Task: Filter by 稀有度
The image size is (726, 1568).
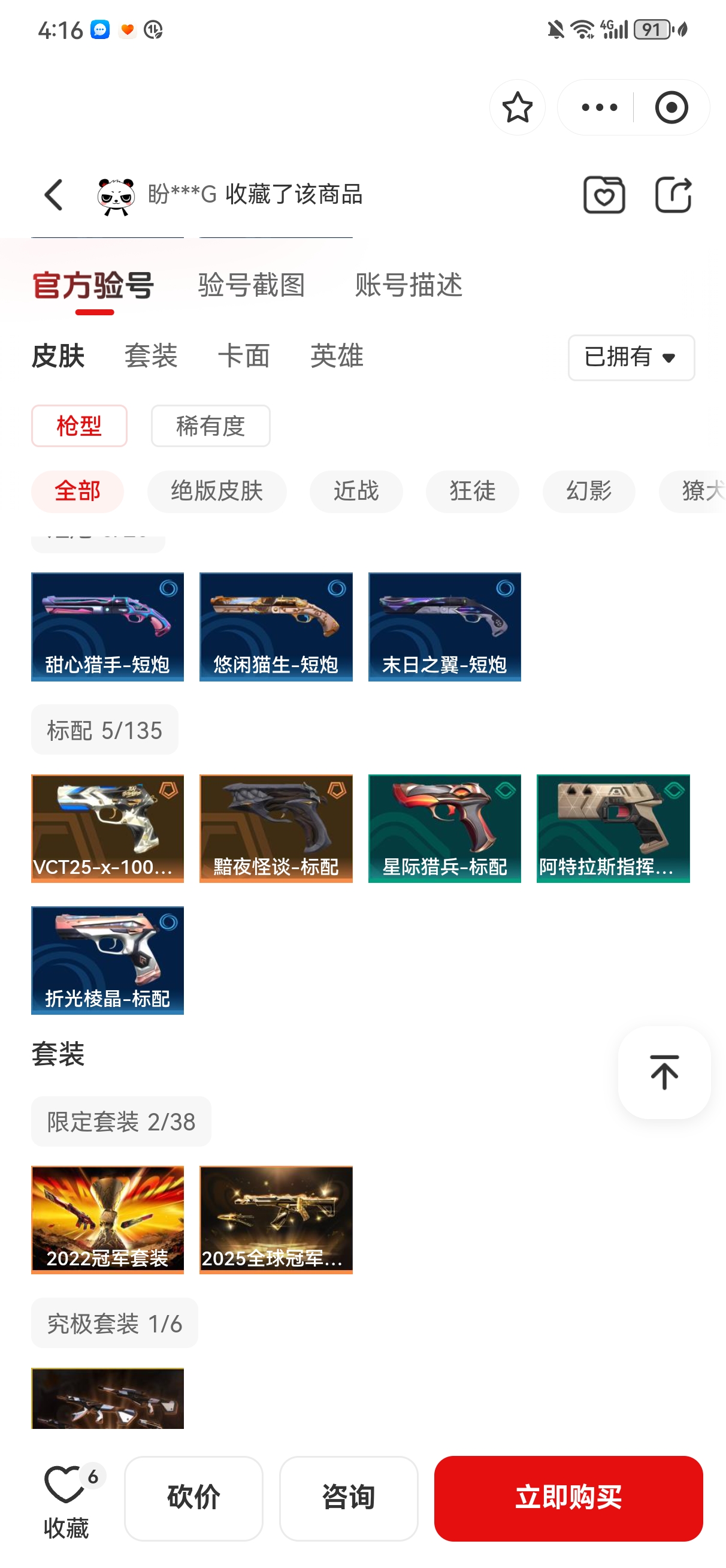Action: tap(211, 426)
